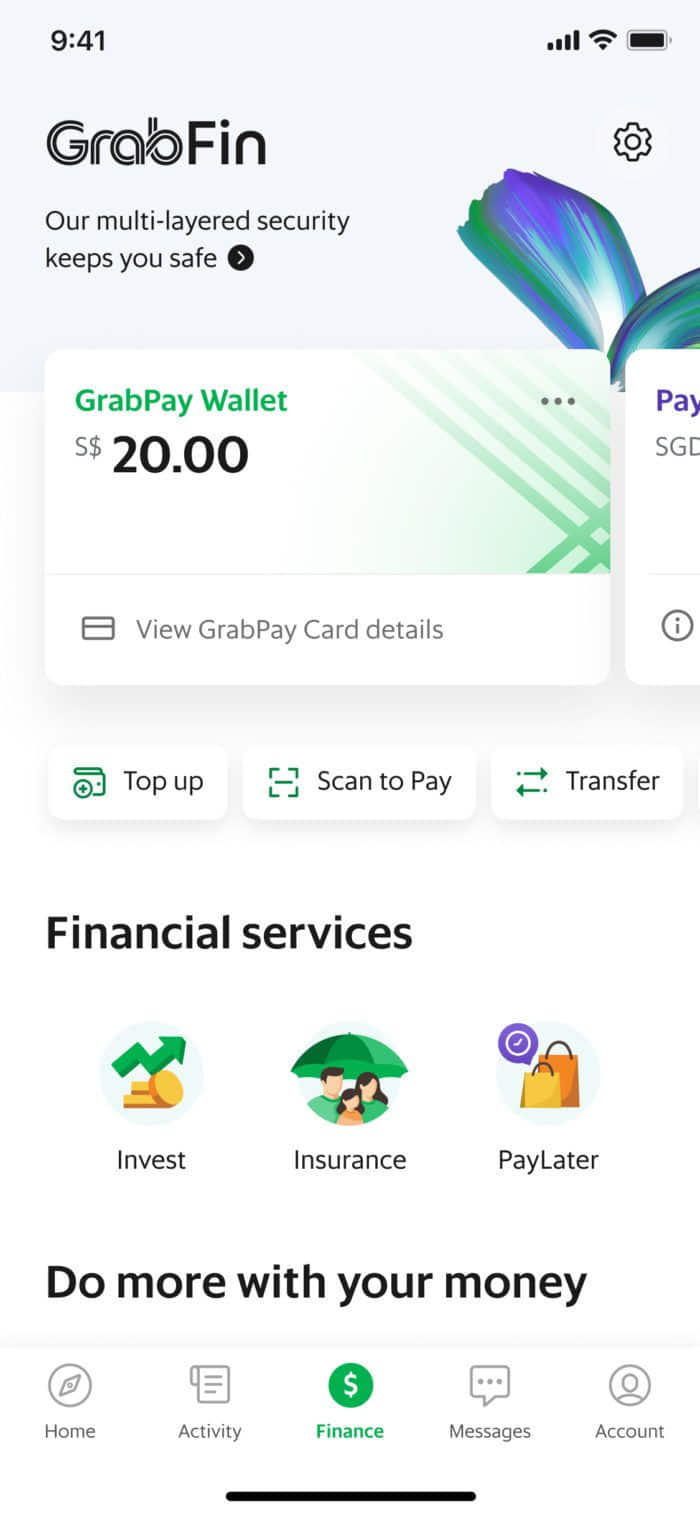Go to the Home tab
The width and height of the screenshot is (700, 1516).
pyautogui.click(x=70, y=1402)
